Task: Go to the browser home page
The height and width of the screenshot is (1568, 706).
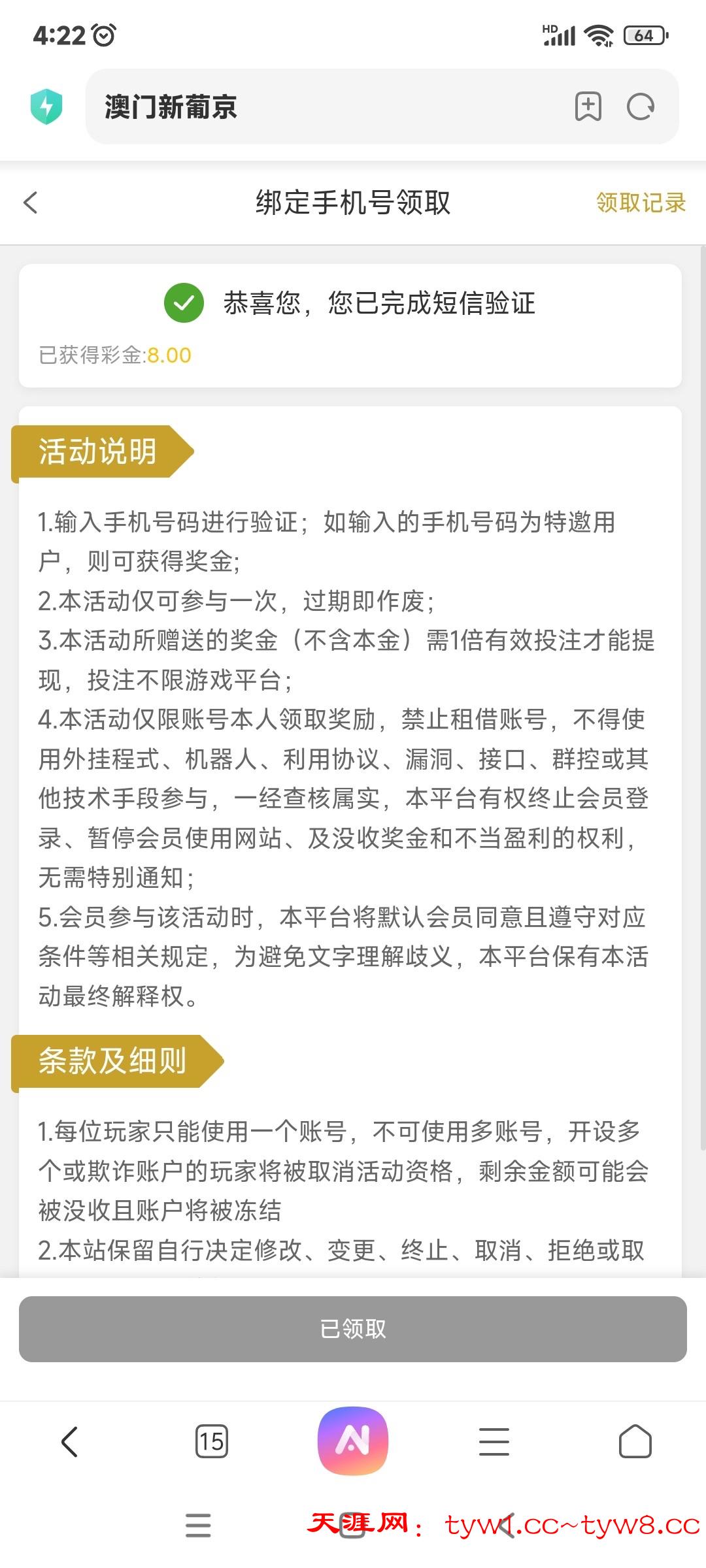Action: point(635,1441)
